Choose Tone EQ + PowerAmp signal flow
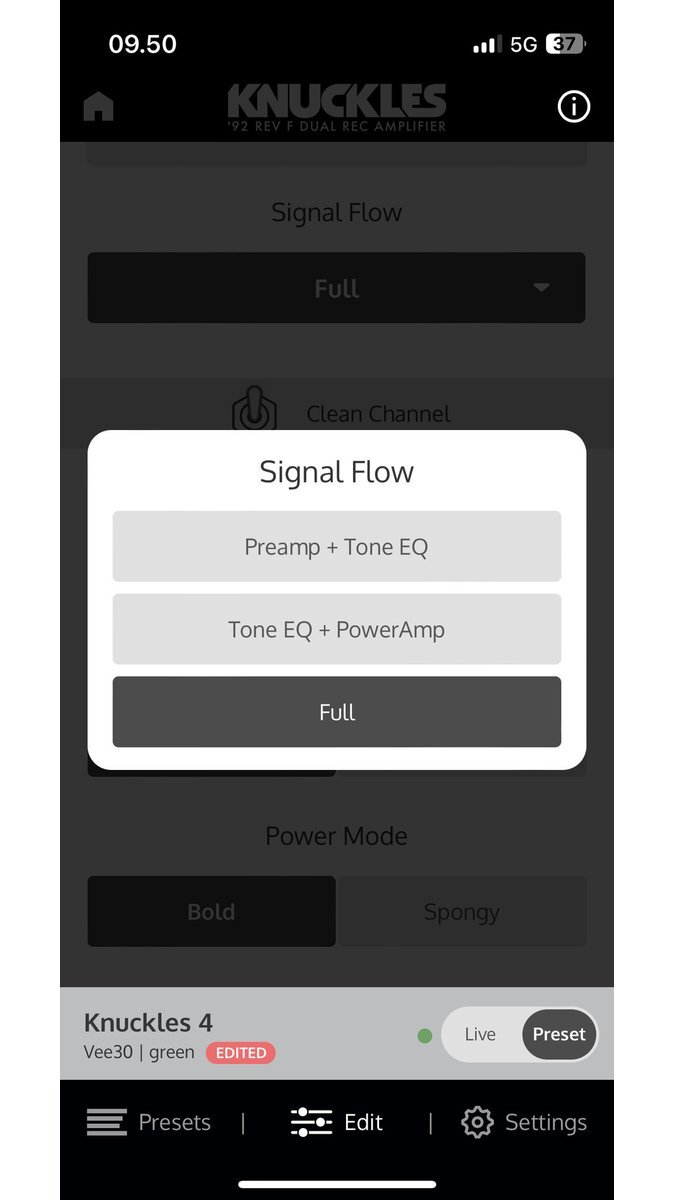This screenshot has height=1200, width=675. click(x=336, y=630)
